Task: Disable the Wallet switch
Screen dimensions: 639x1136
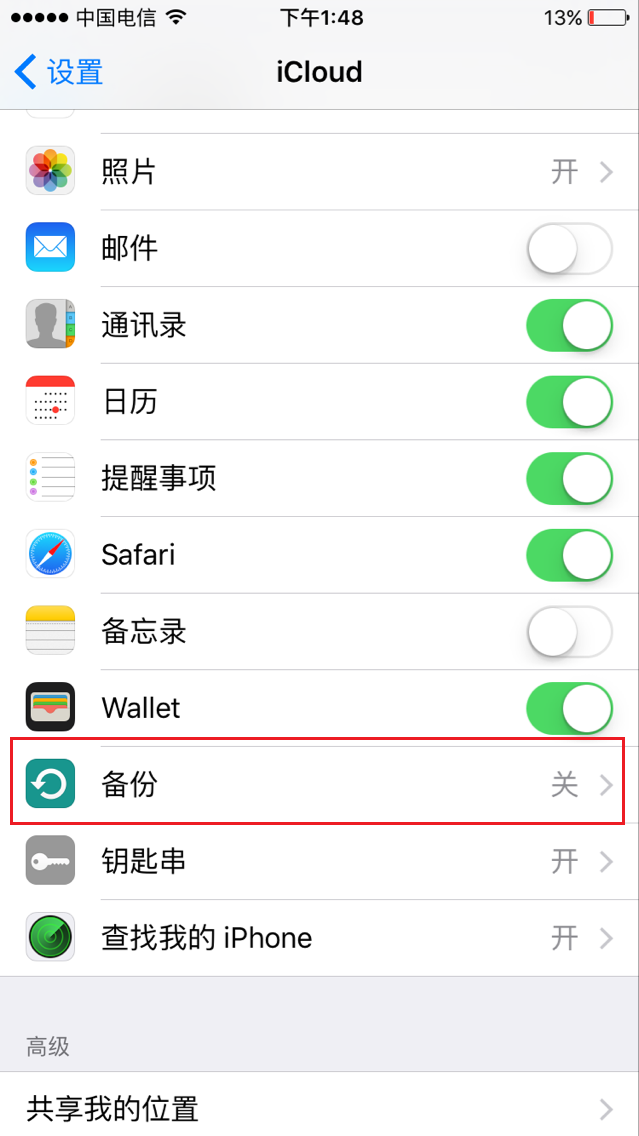Action: [x=569, y=708]
